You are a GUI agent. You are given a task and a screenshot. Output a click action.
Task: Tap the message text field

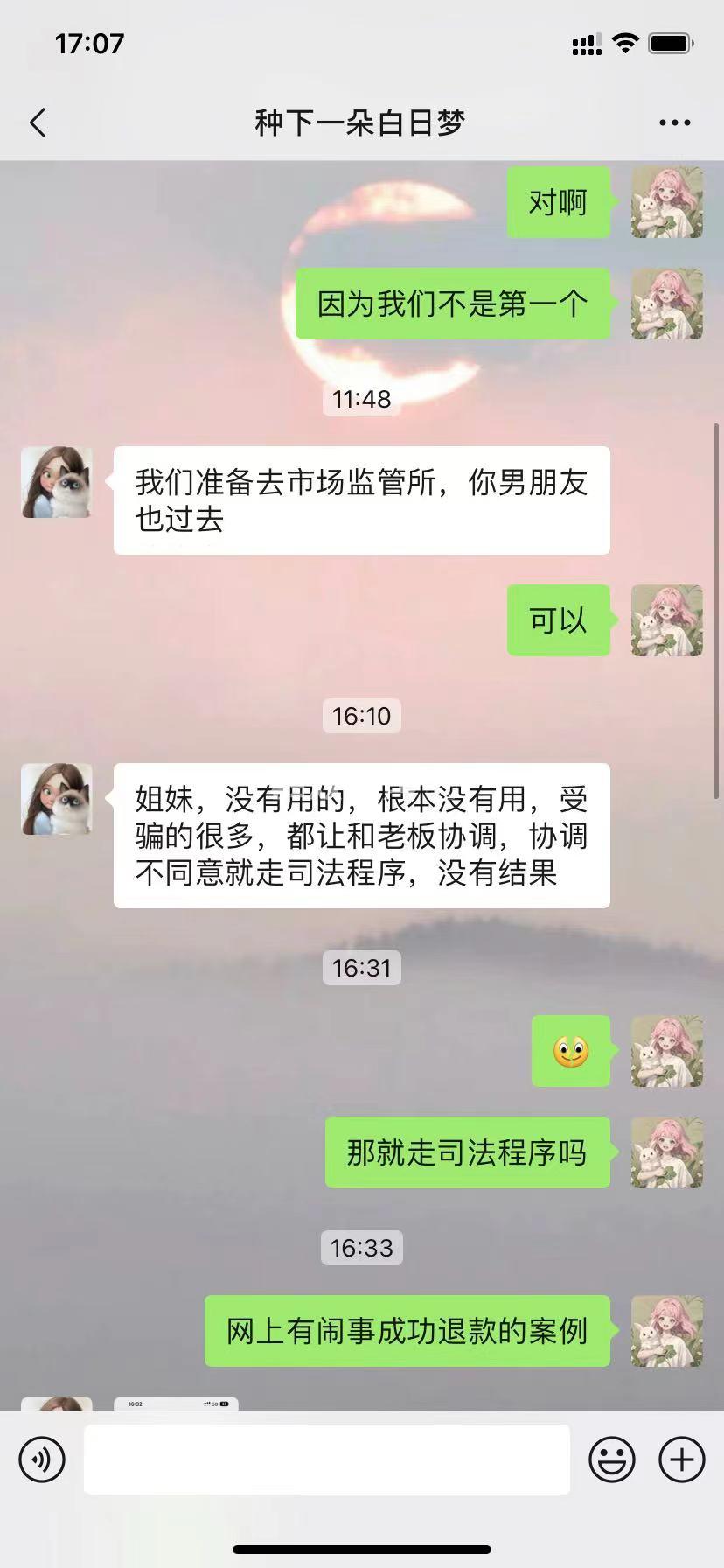326,1459
